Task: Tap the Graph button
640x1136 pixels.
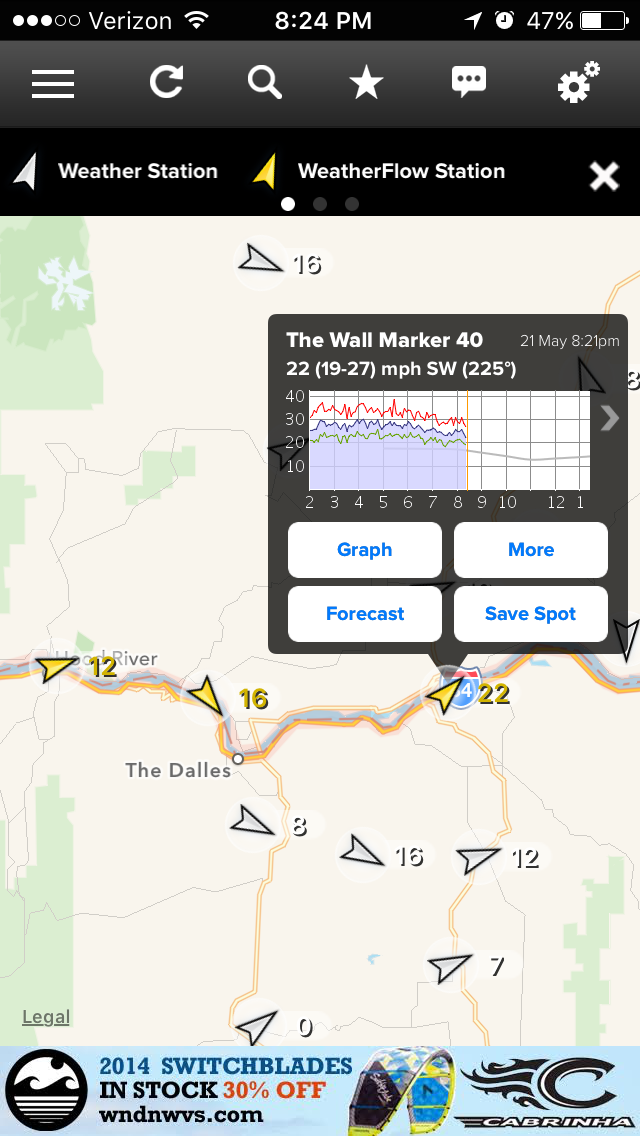Action: (x=364, y=550)
